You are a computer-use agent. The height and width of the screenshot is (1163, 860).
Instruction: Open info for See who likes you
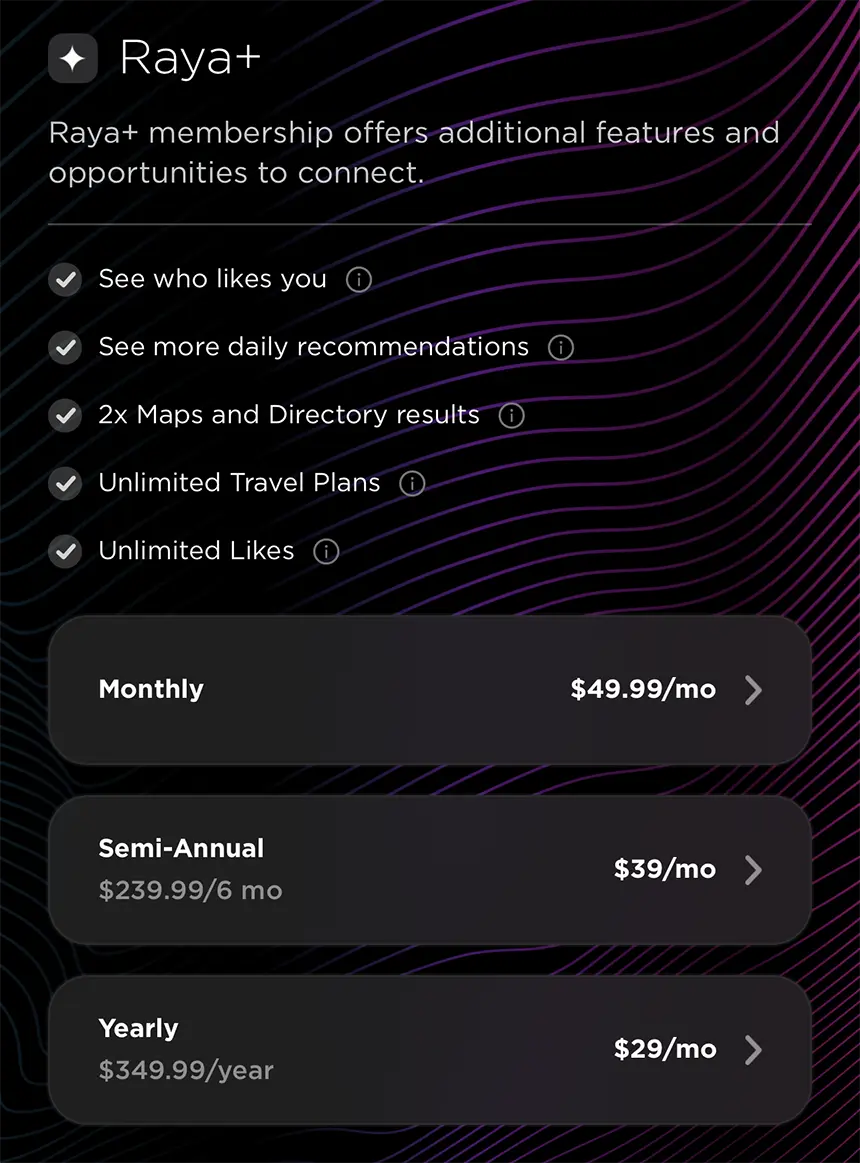click(x=357, y=280)
